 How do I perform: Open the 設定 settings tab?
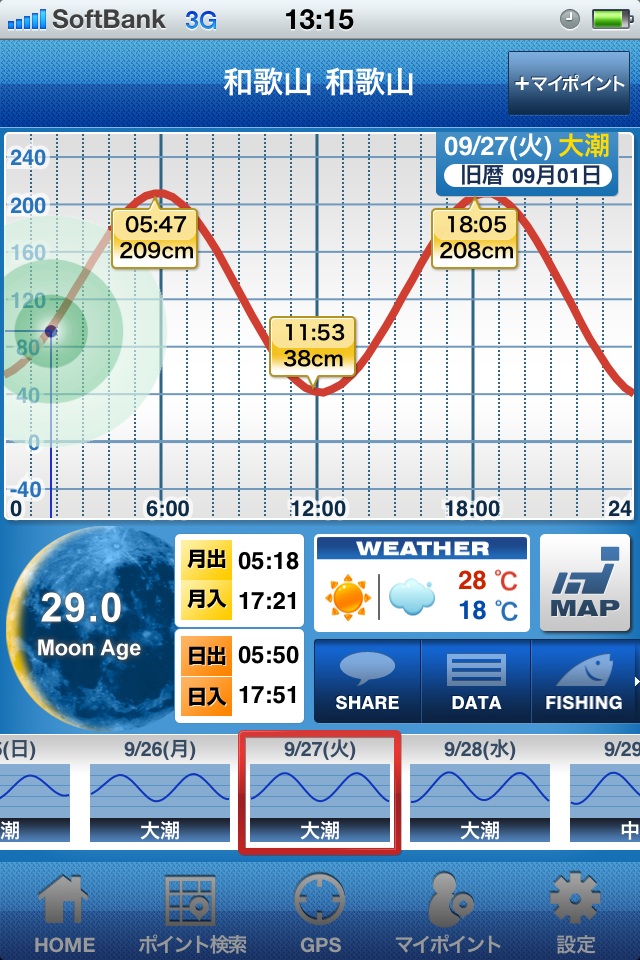pyautogui.click(x=575, y=912)
